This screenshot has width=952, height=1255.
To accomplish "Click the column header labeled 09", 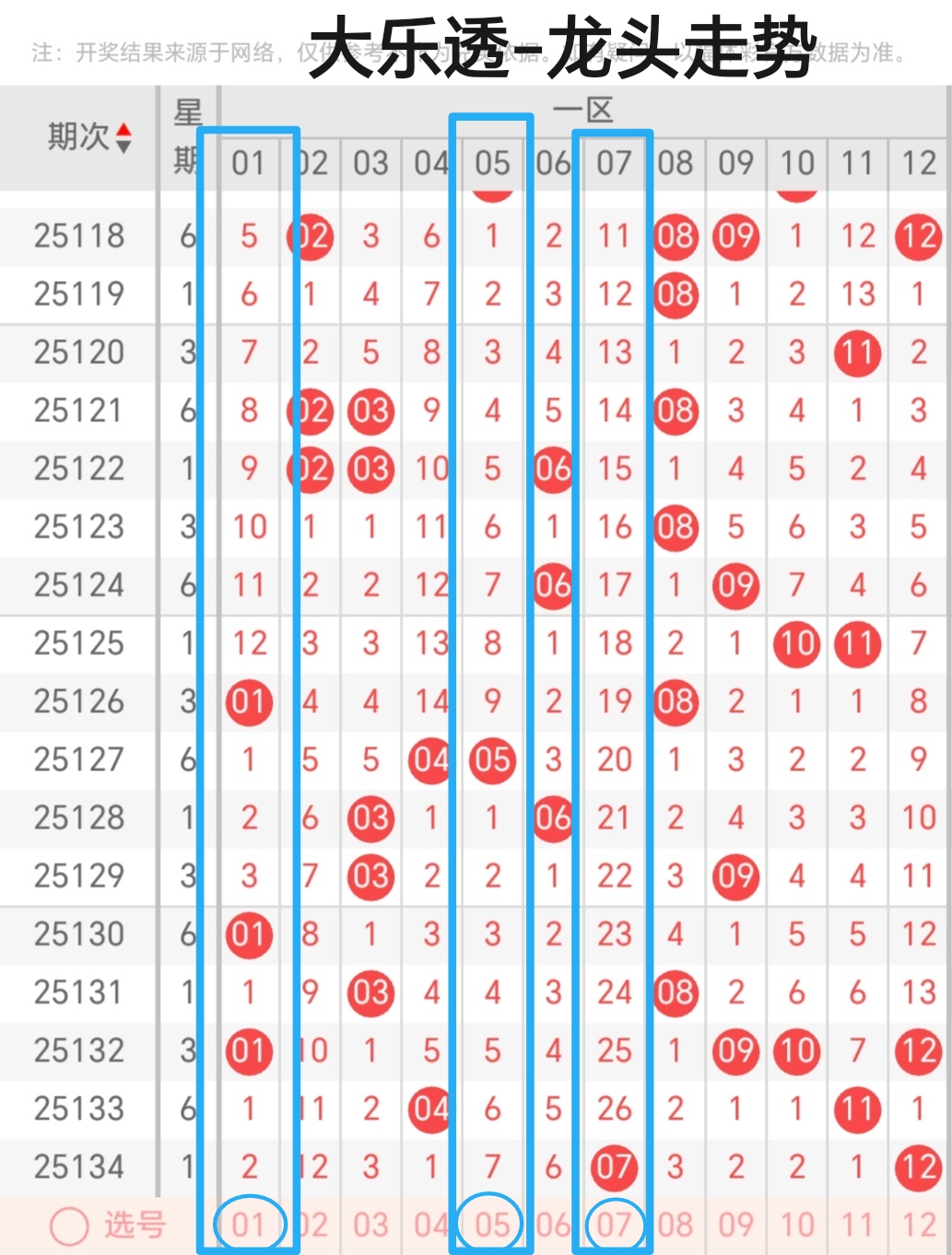I will pos(735,163).
